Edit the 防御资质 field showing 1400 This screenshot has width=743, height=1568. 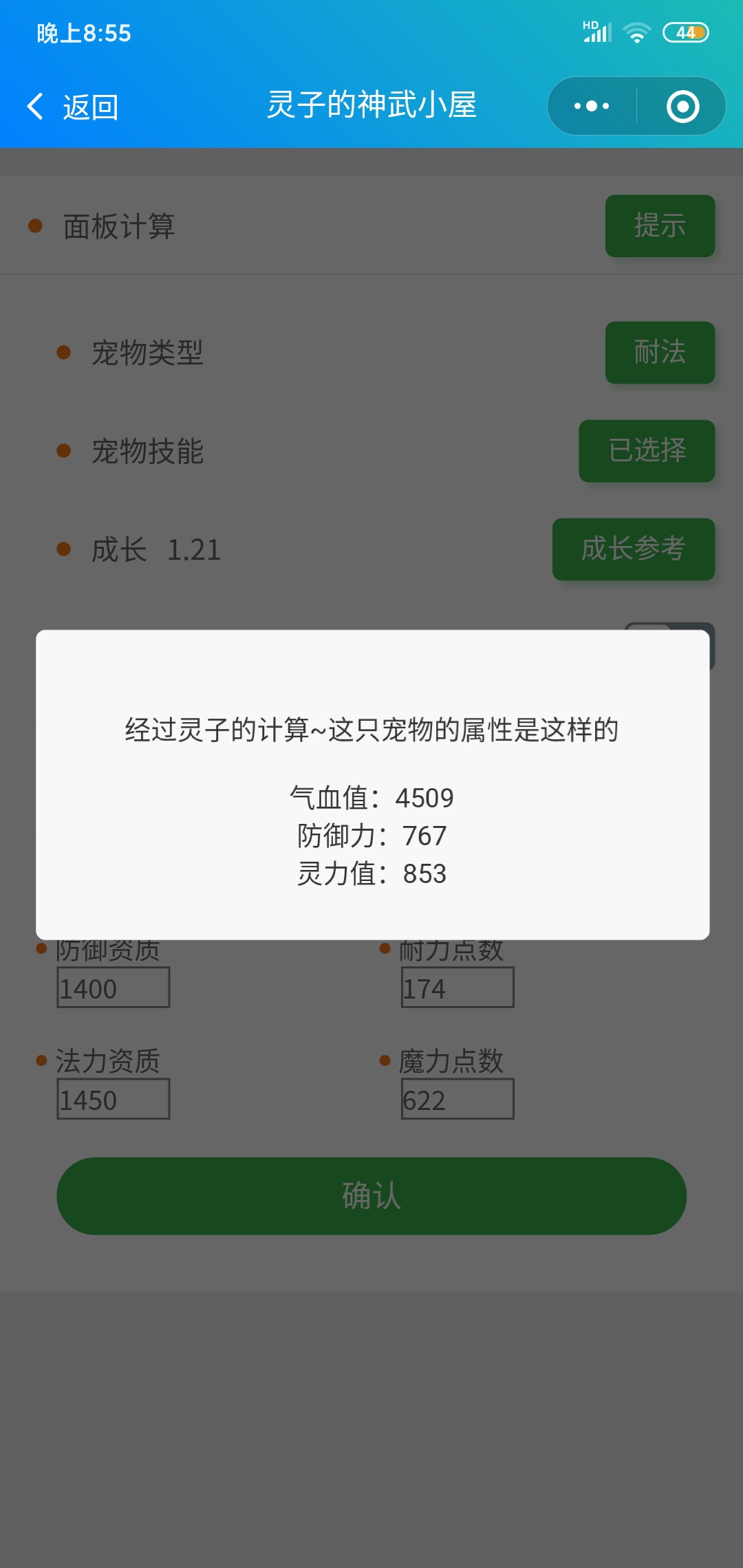(114, 988)
